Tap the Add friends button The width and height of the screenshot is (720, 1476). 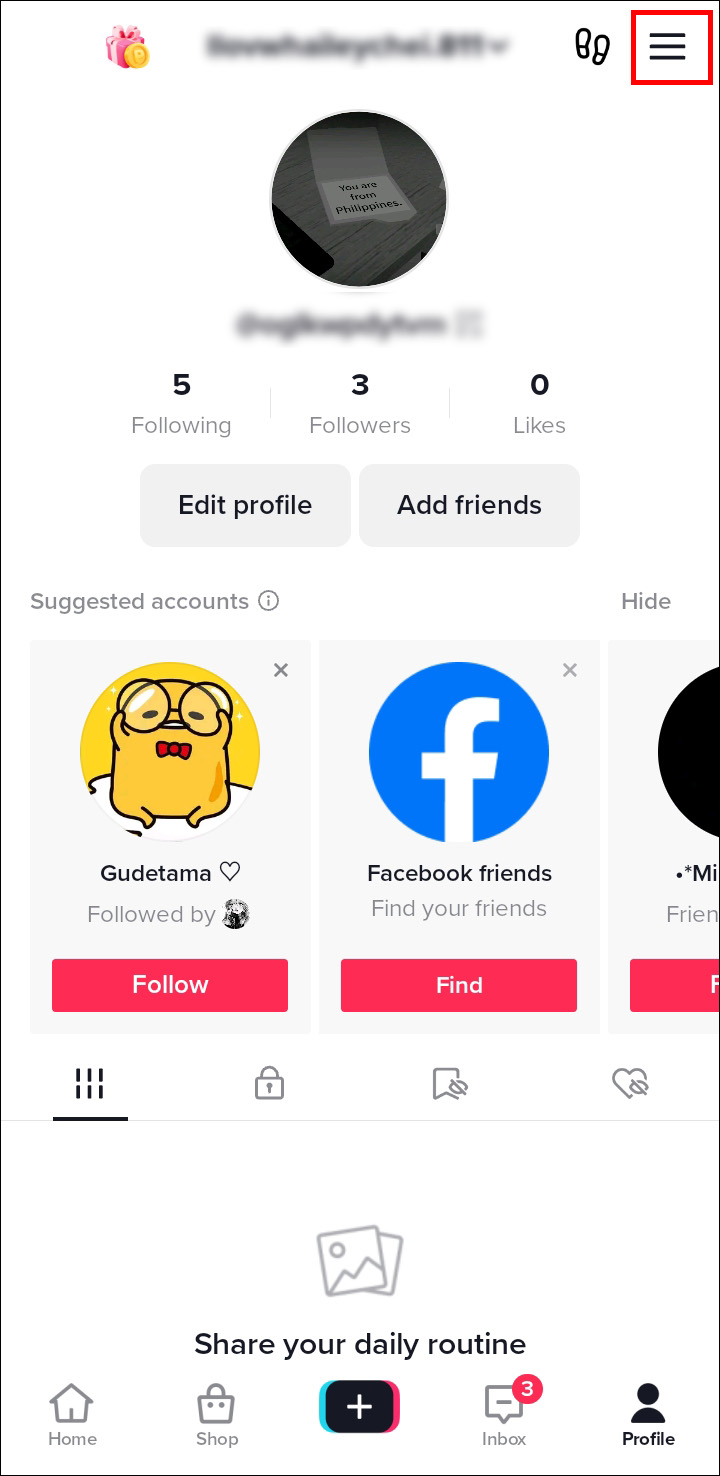(469, 505)
